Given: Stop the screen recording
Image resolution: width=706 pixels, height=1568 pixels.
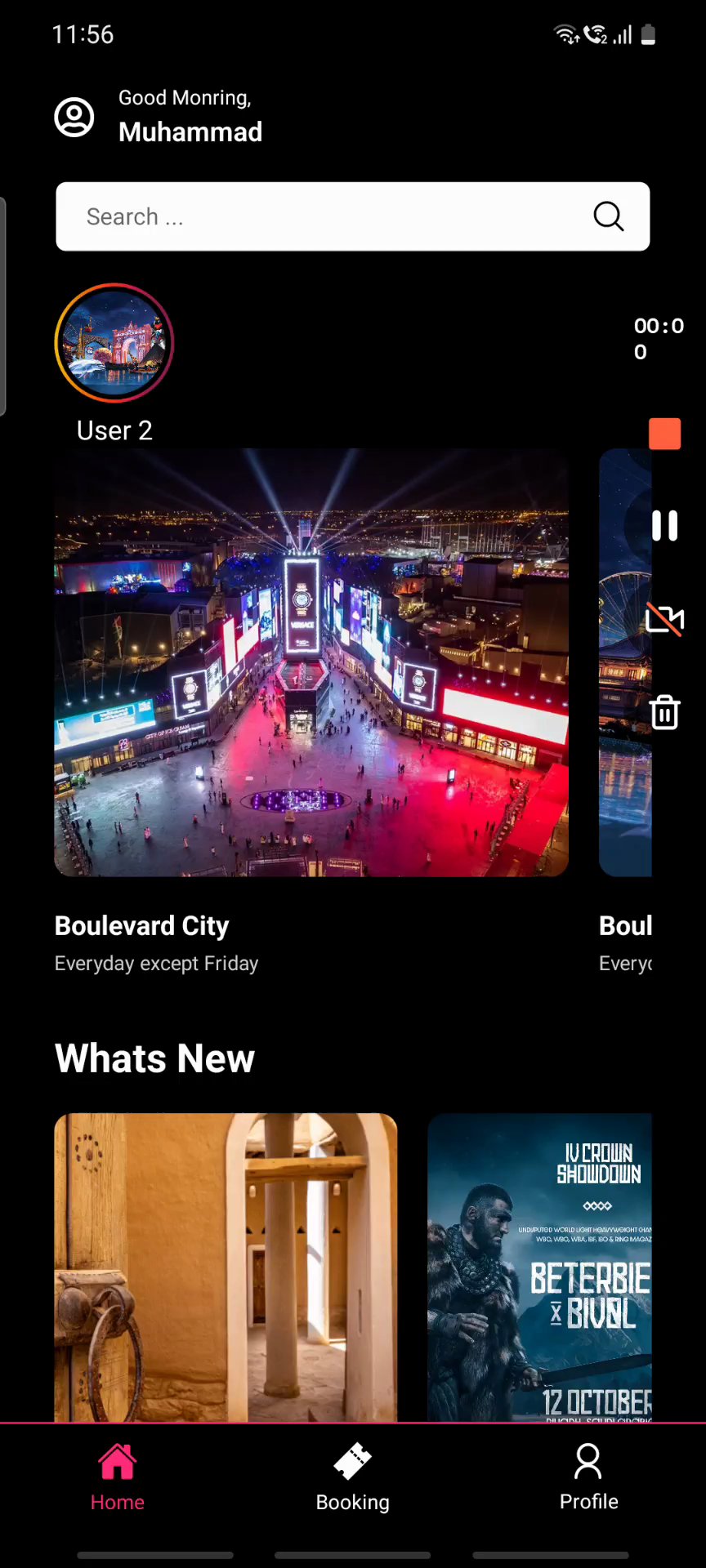Looking at the screenshot, I should (x=664, y=434).
